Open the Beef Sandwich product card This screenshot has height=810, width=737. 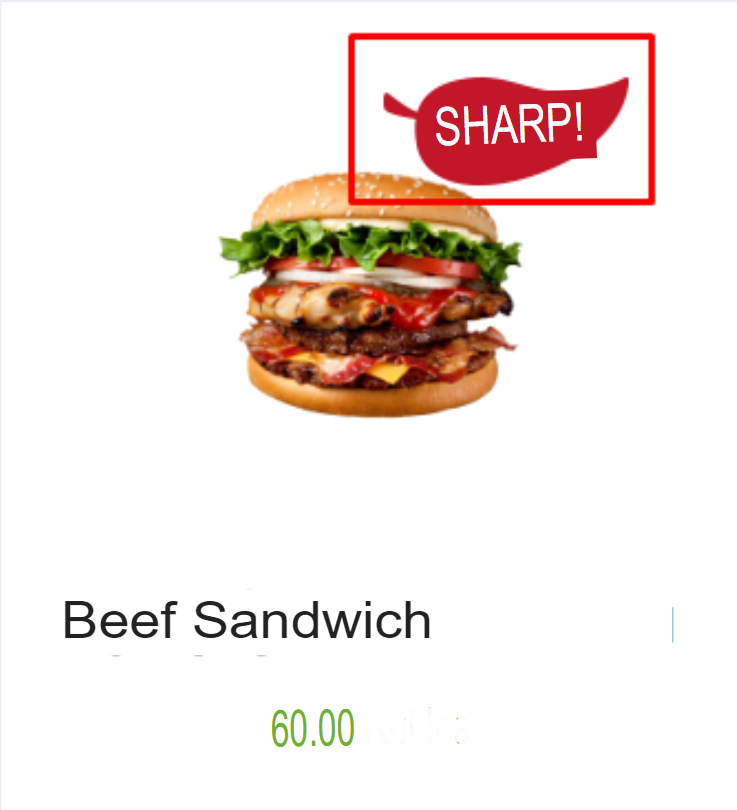coord(247,621)
